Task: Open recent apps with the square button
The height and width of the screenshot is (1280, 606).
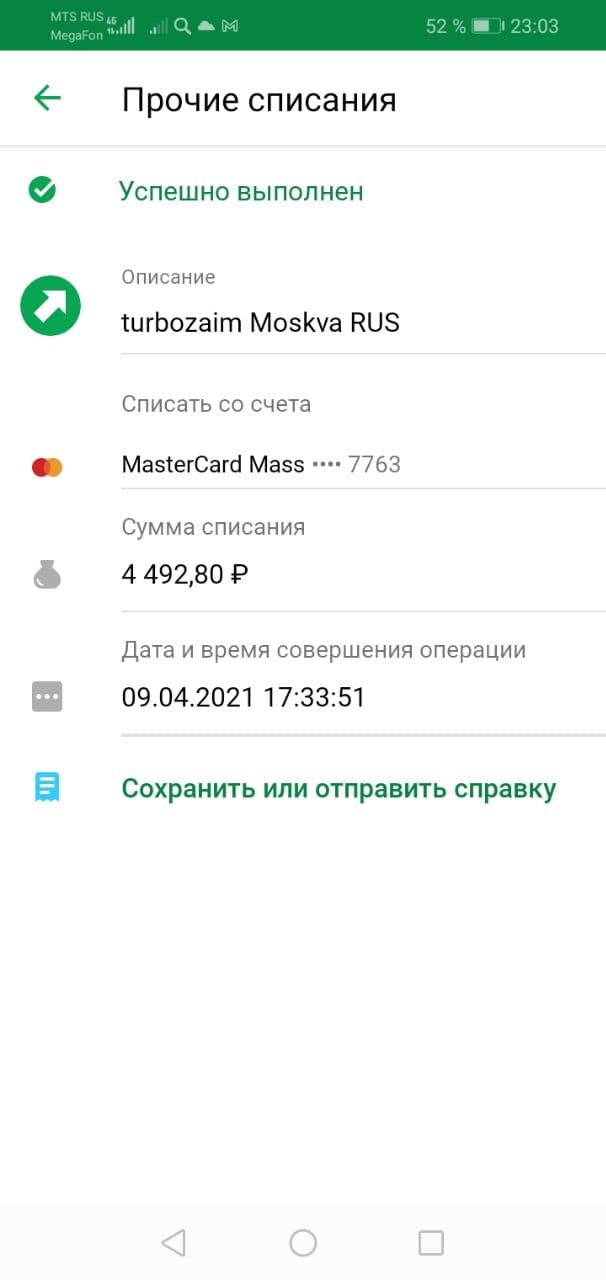Action: pyautogui.click(x=431, y=1242)
